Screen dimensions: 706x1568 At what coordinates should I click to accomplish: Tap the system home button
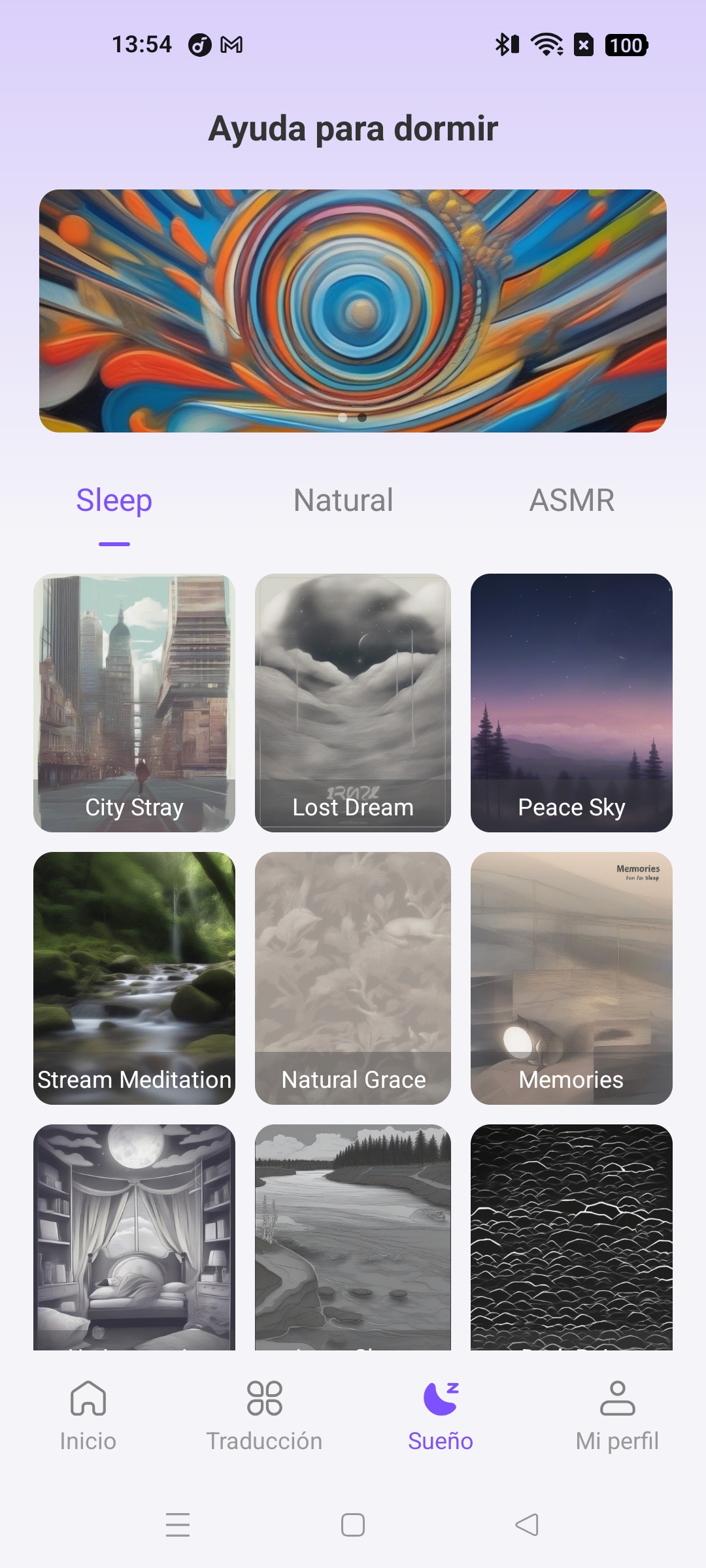click(x=353, y=1525)
